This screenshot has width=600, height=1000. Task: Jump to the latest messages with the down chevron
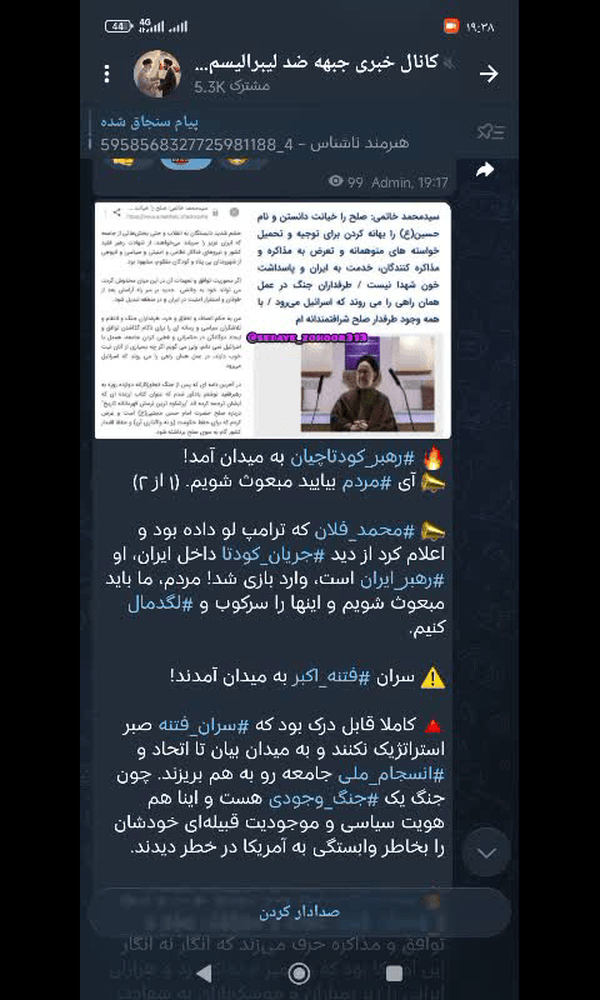click(x=487, y=853)
